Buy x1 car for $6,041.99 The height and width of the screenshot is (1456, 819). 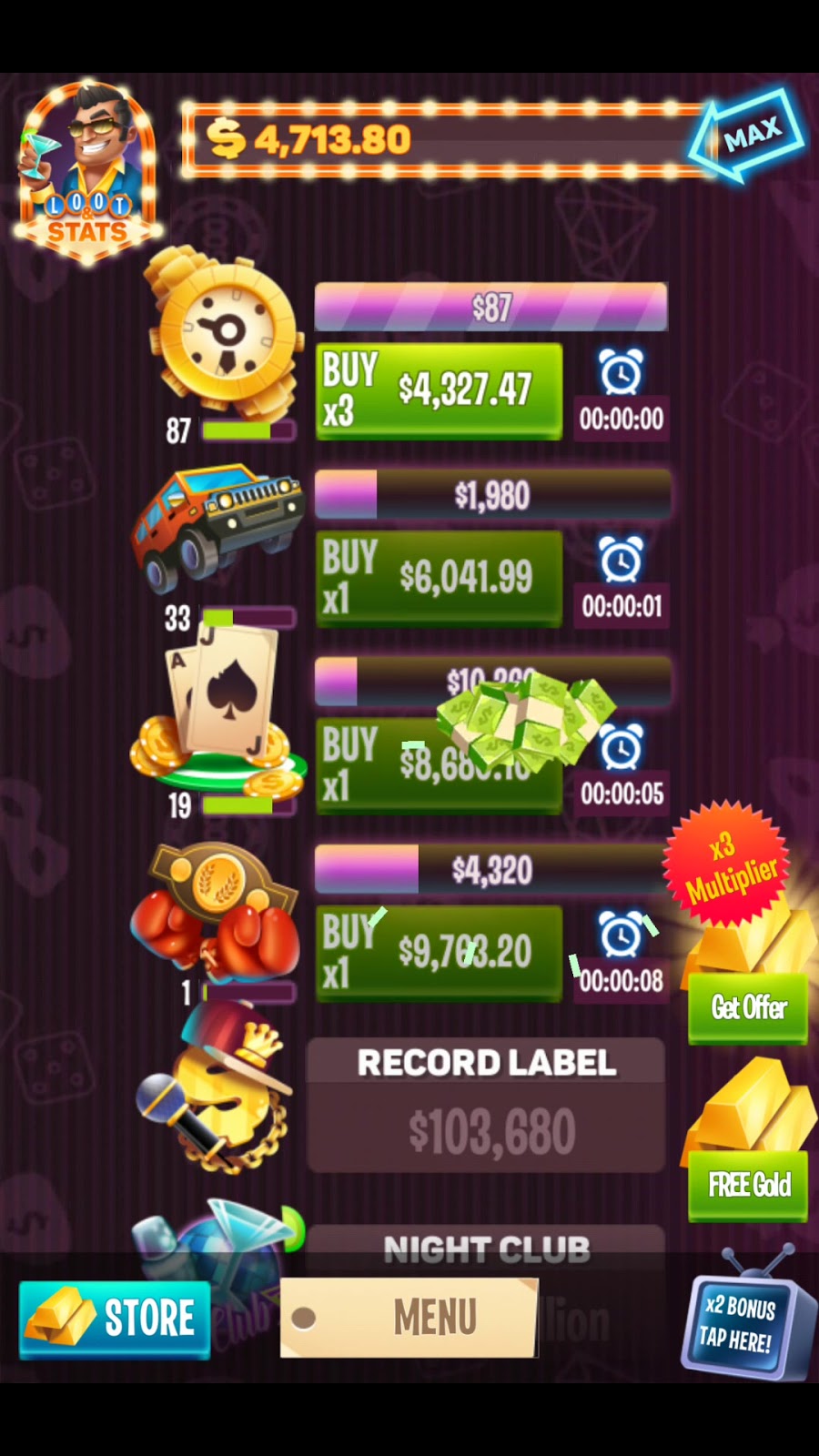click(x=439, y=579)
